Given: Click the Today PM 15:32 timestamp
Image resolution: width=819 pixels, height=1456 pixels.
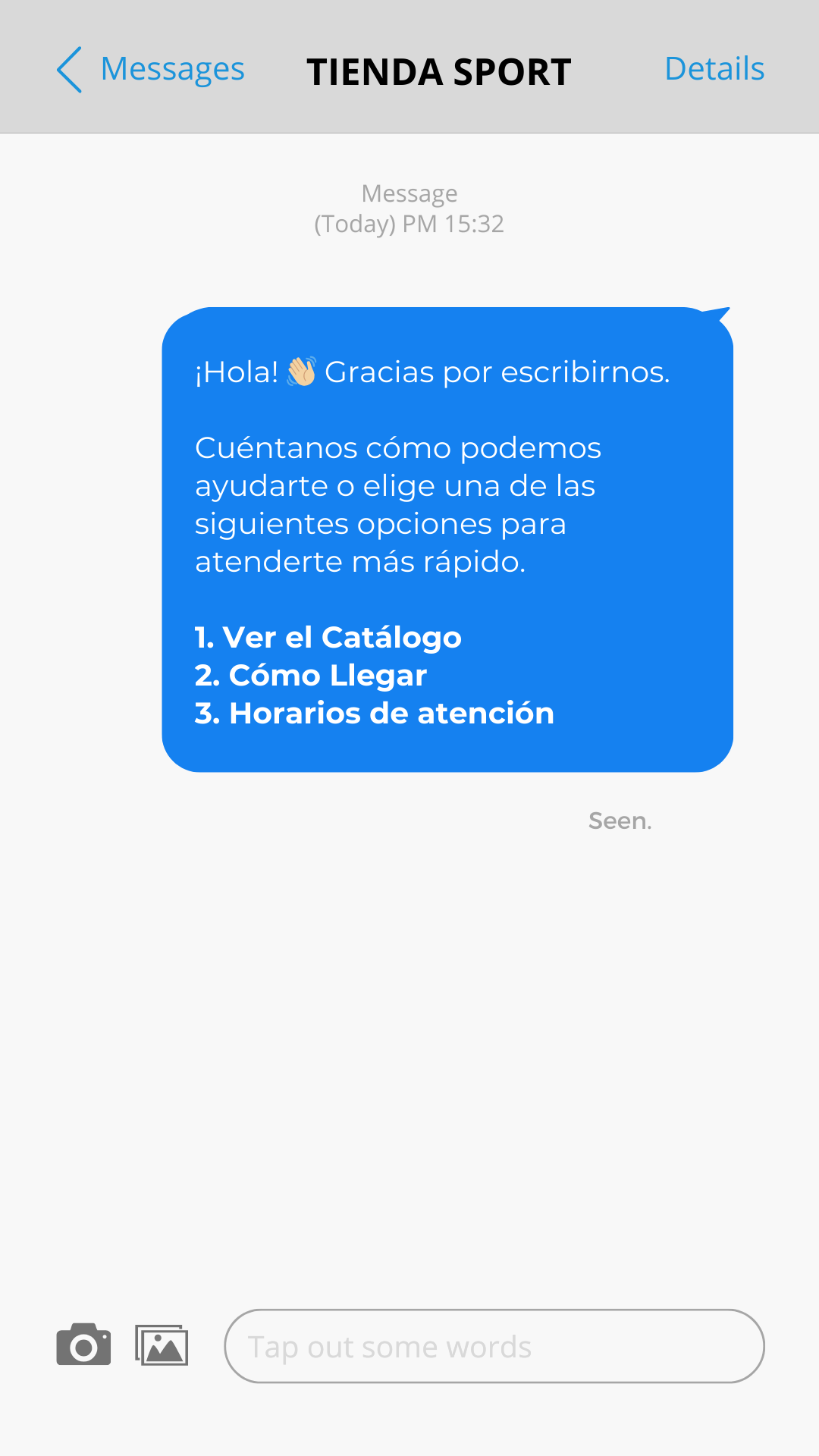Looking at the screenshot, I should pos(409,223).
